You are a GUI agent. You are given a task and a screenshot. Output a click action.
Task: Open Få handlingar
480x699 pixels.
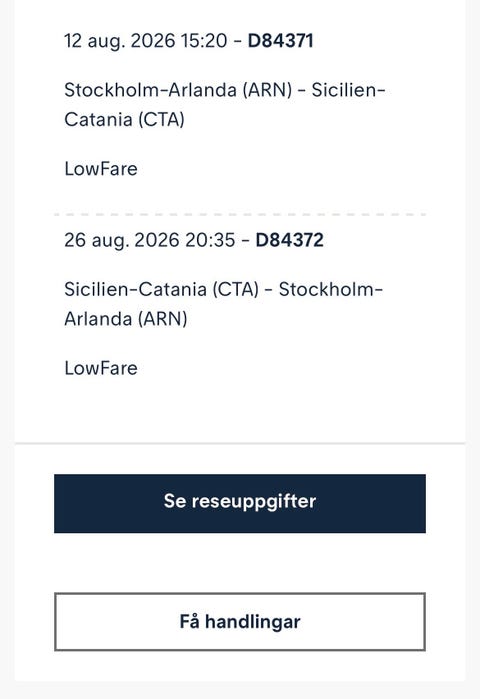point(240,621)
